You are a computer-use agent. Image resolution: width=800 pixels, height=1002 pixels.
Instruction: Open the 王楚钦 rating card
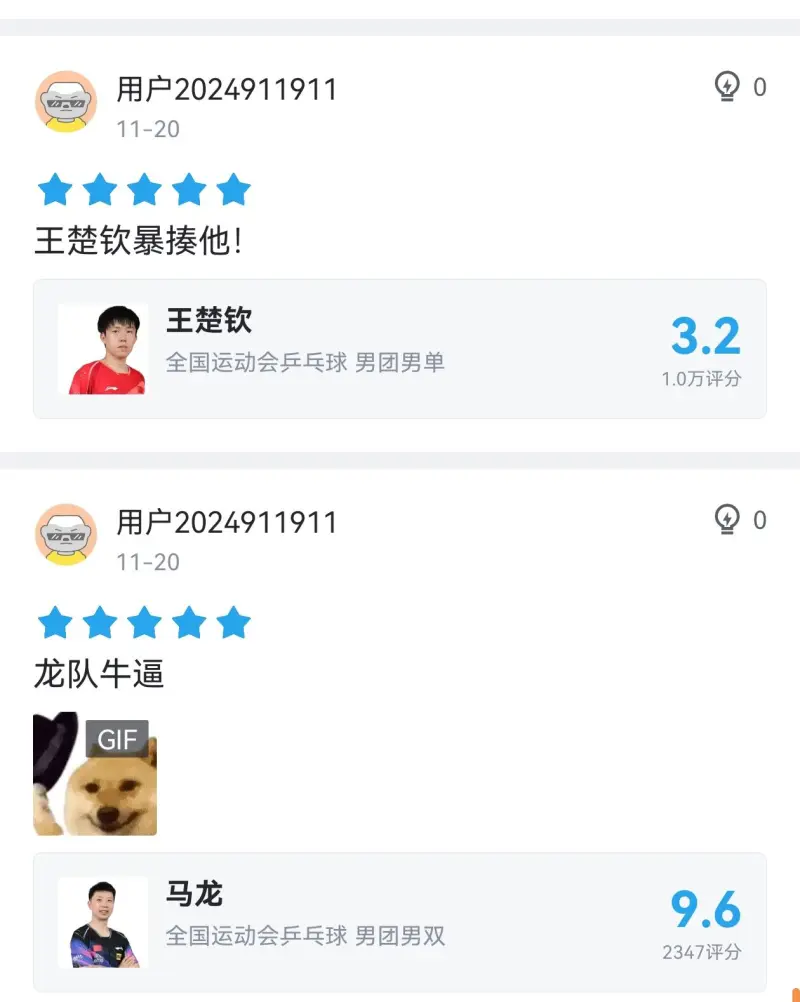coord(400,349)
